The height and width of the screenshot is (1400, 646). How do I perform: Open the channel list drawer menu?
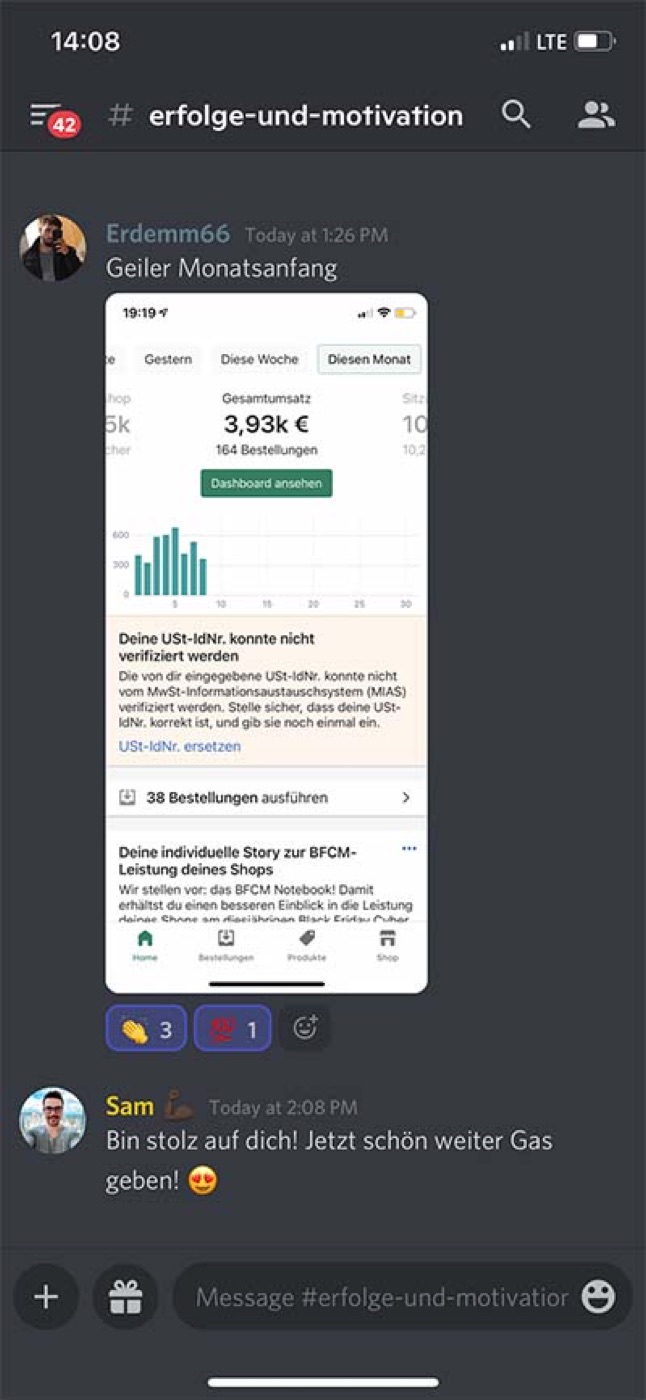(x=54, y=118)
